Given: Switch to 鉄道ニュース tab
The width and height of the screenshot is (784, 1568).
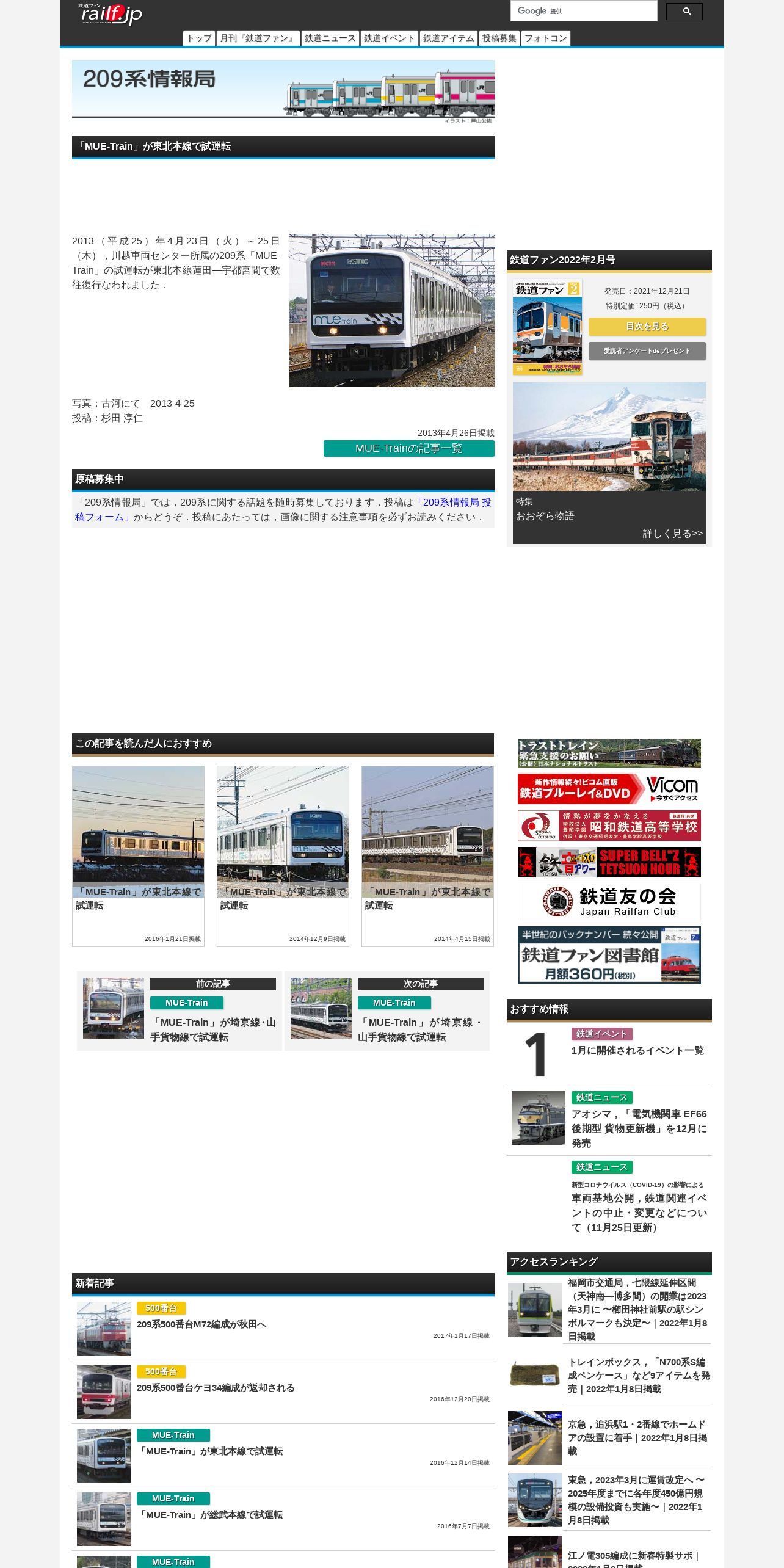Looking at the screenshot, I should [330, 38].
